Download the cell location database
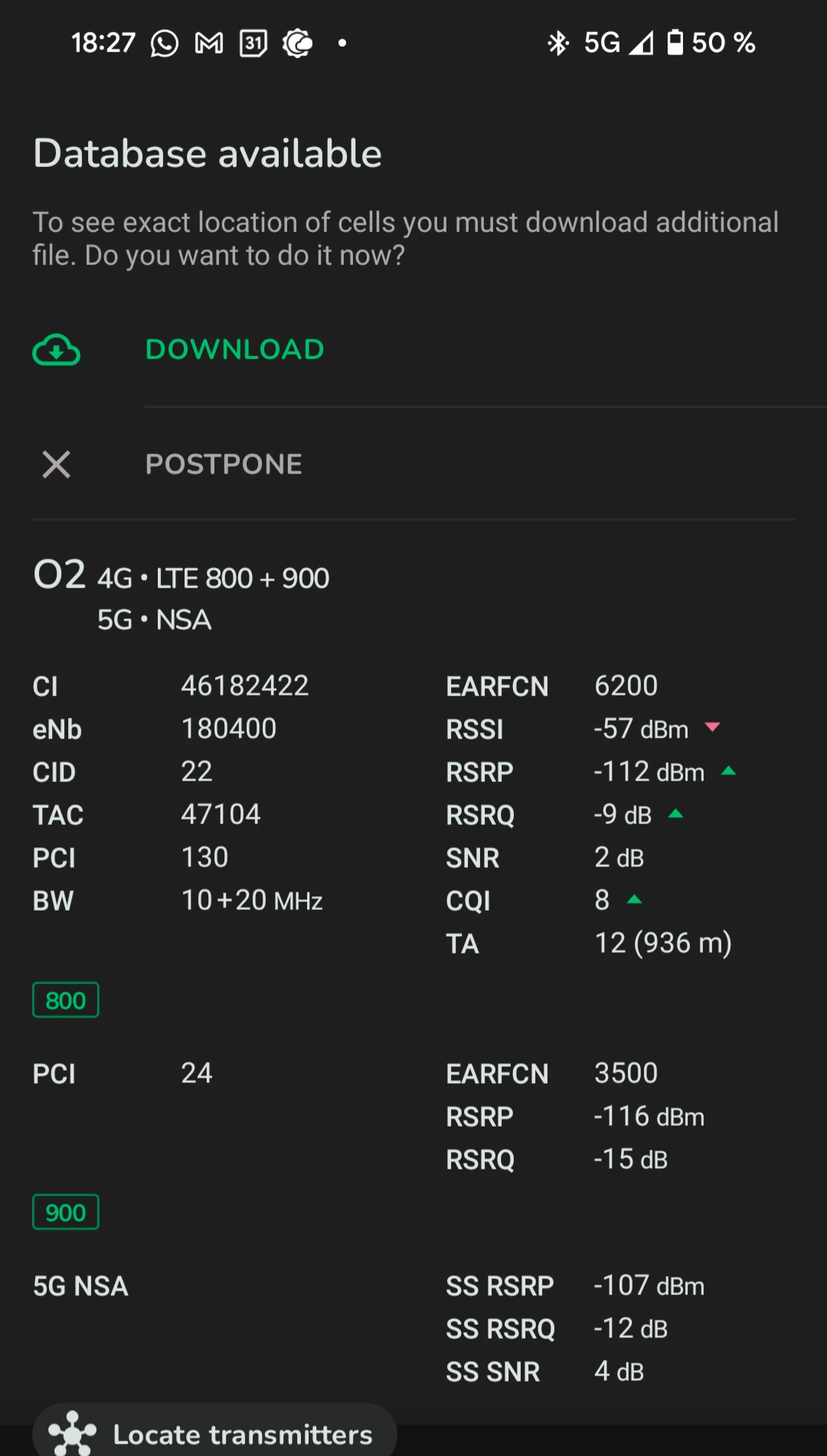827x1456 pixels. click(x=234, y=350)
